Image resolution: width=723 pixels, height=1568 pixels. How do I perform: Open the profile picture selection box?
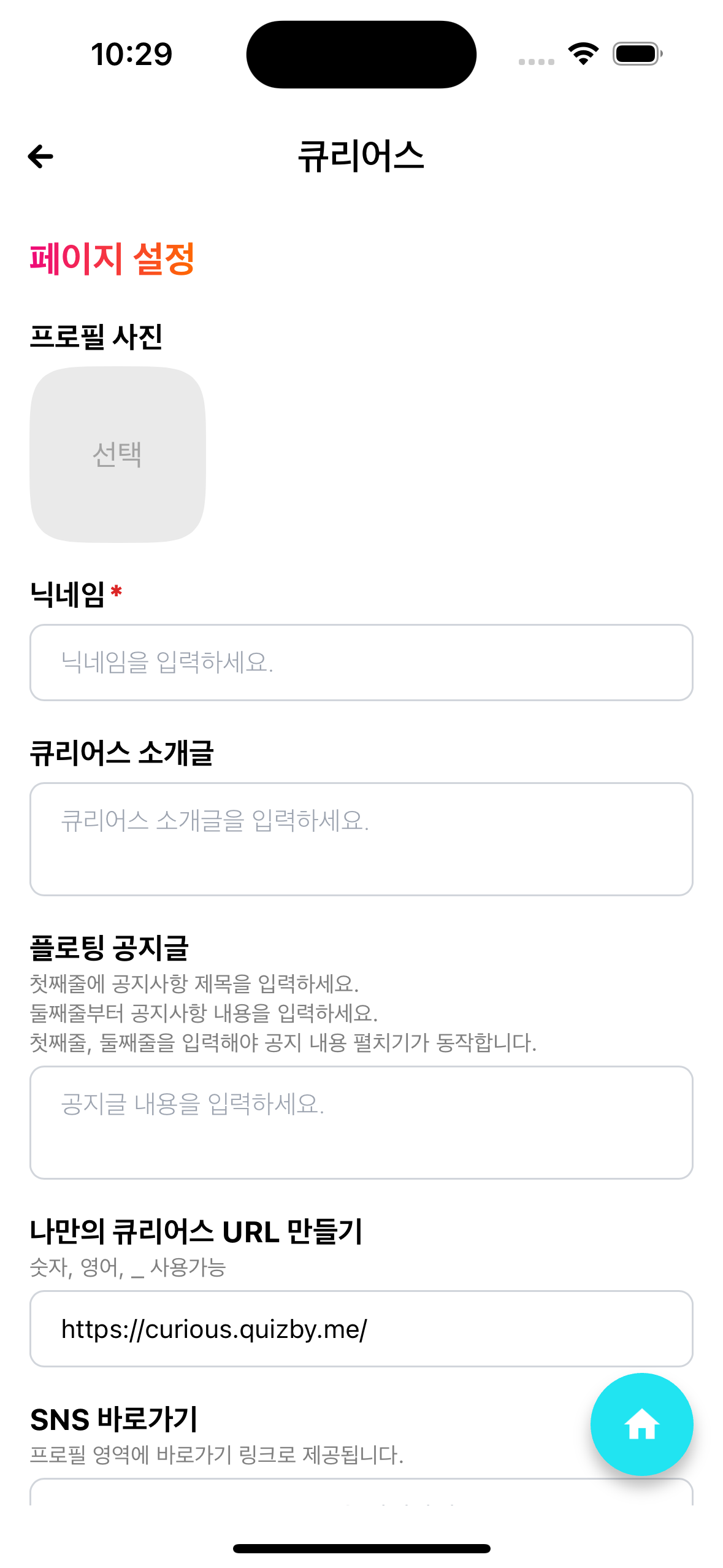(x=119, y=454)
